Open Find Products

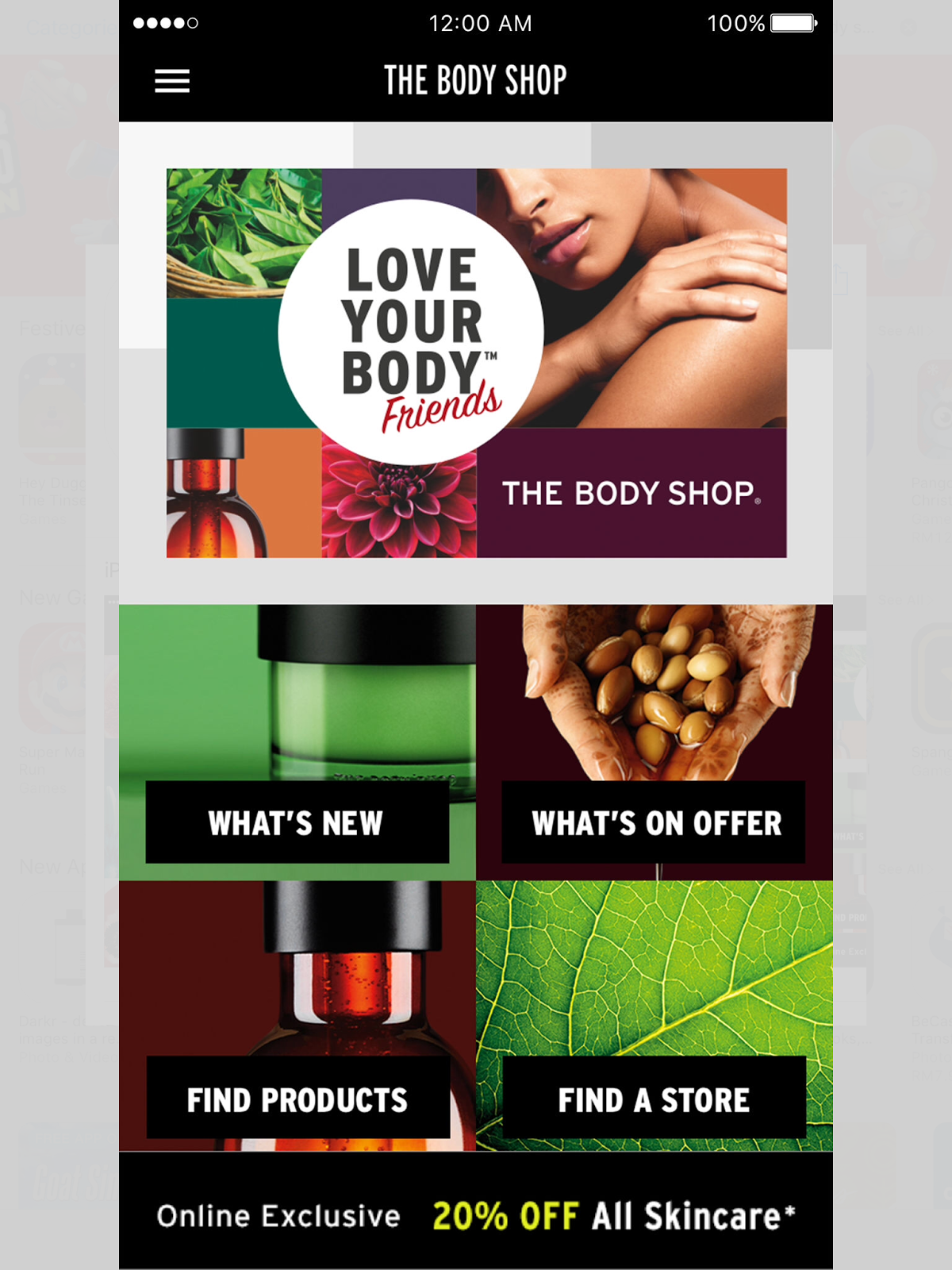click(x=297, y=1099)
